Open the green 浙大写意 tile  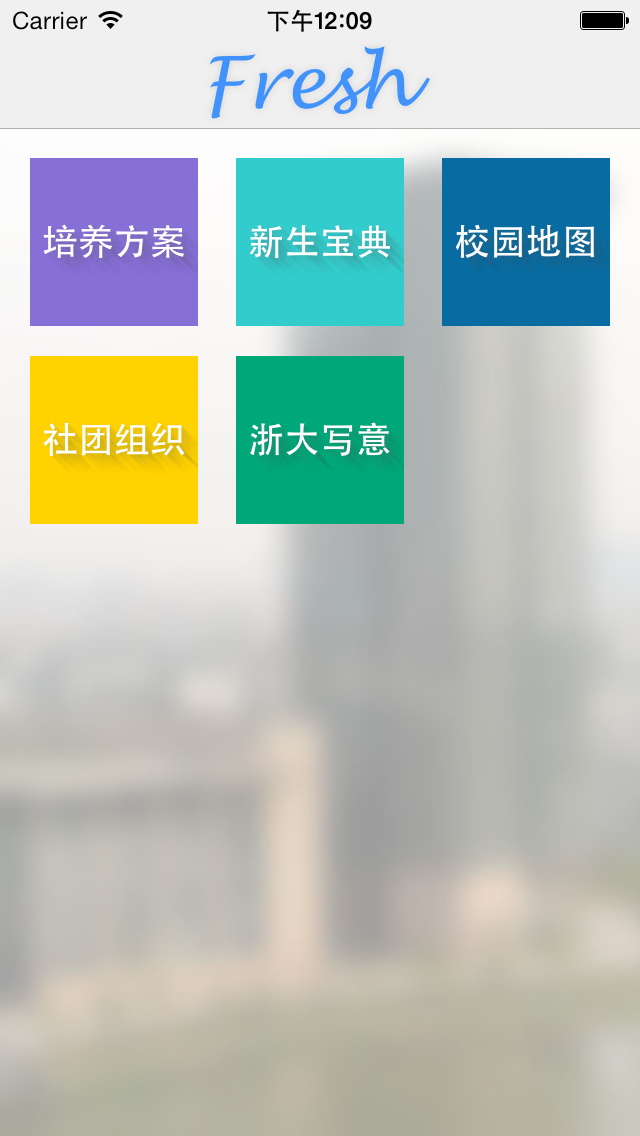pos(320,440)
